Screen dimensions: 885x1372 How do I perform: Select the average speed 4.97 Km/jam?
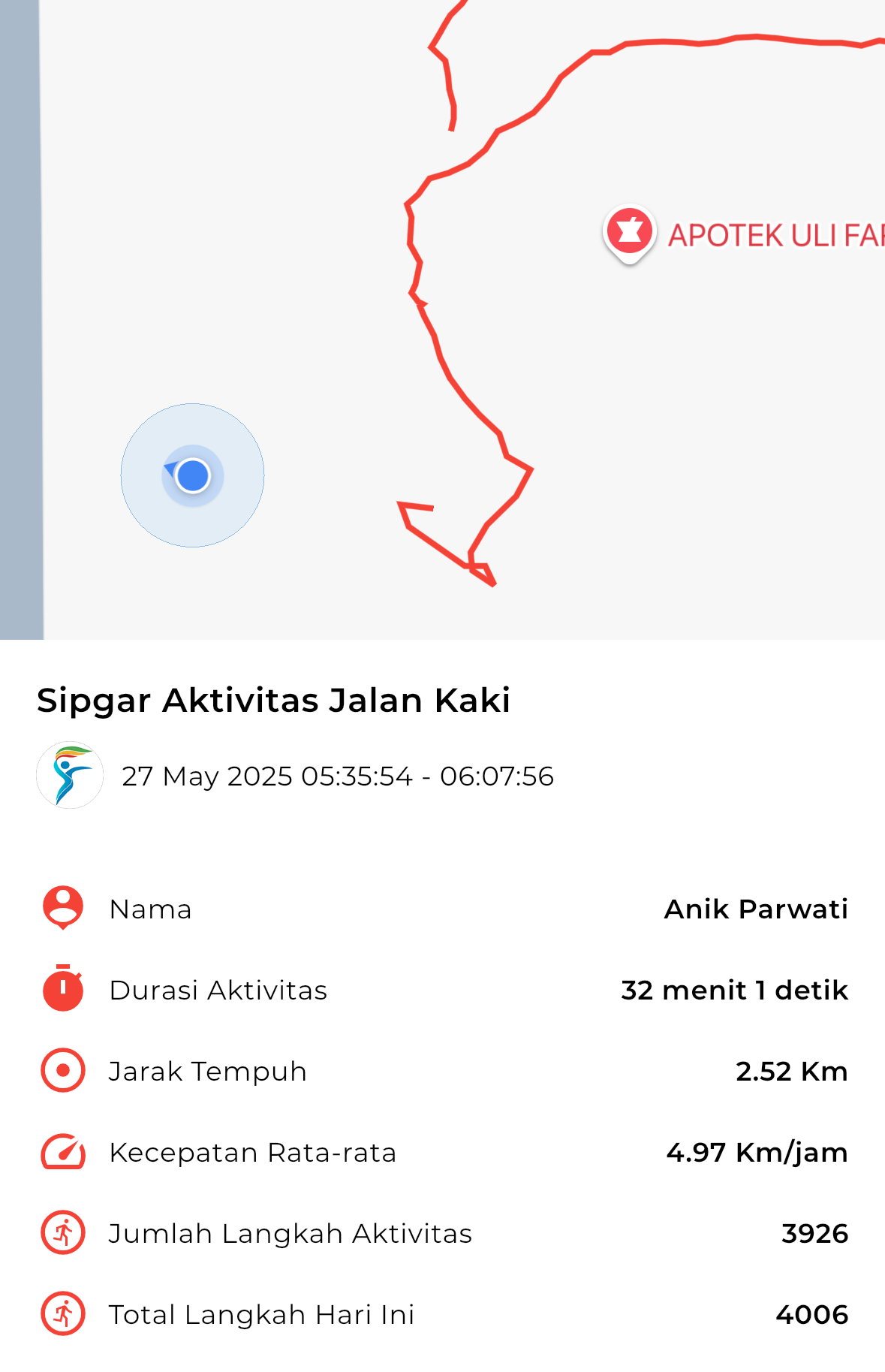tap(757, 1152)
